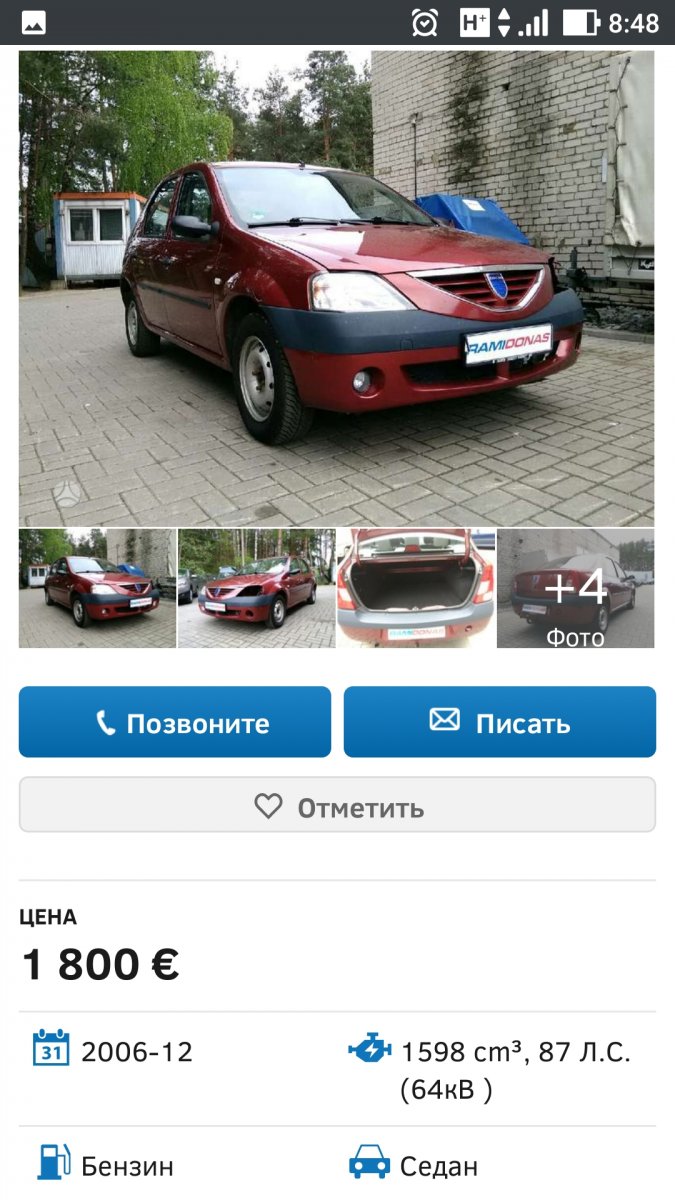View the first small car thumbnail
The width and height of the screenshot is (675, 1200).
[x=97, y=588]
